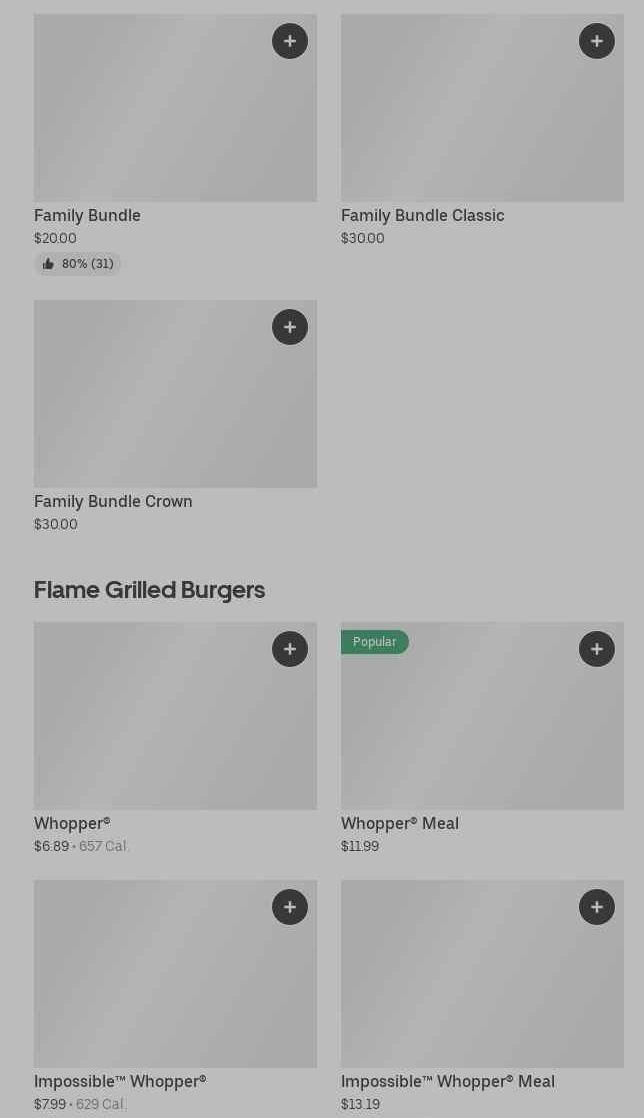Add Impossible™ Whopper® Meal to cart
This screenshot has width=644, height=1118.
tap(597, 907)
